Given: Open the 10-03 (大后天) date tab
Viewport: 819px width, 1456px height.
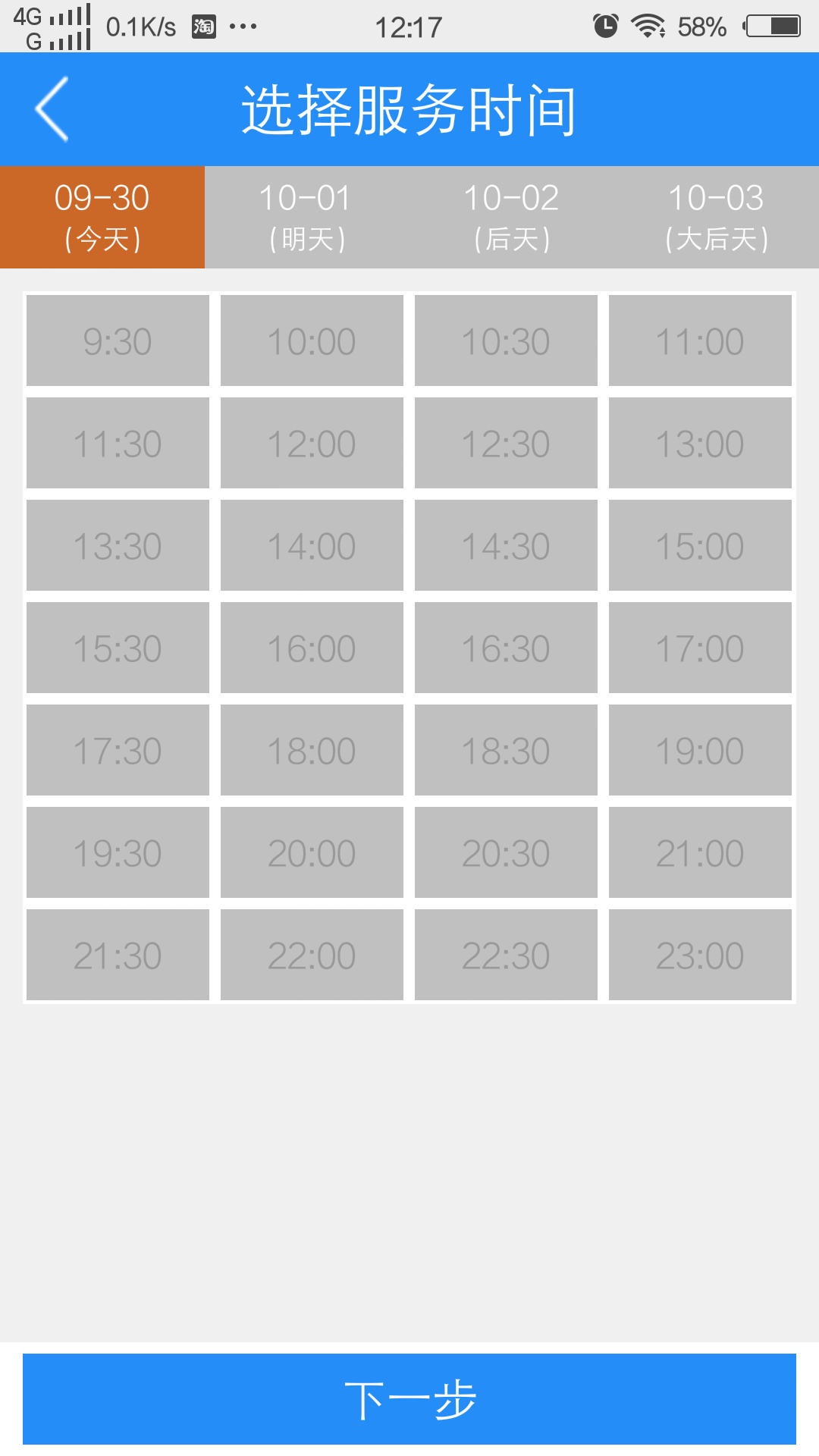Looking at the screenshot, I should pos(717,217).
